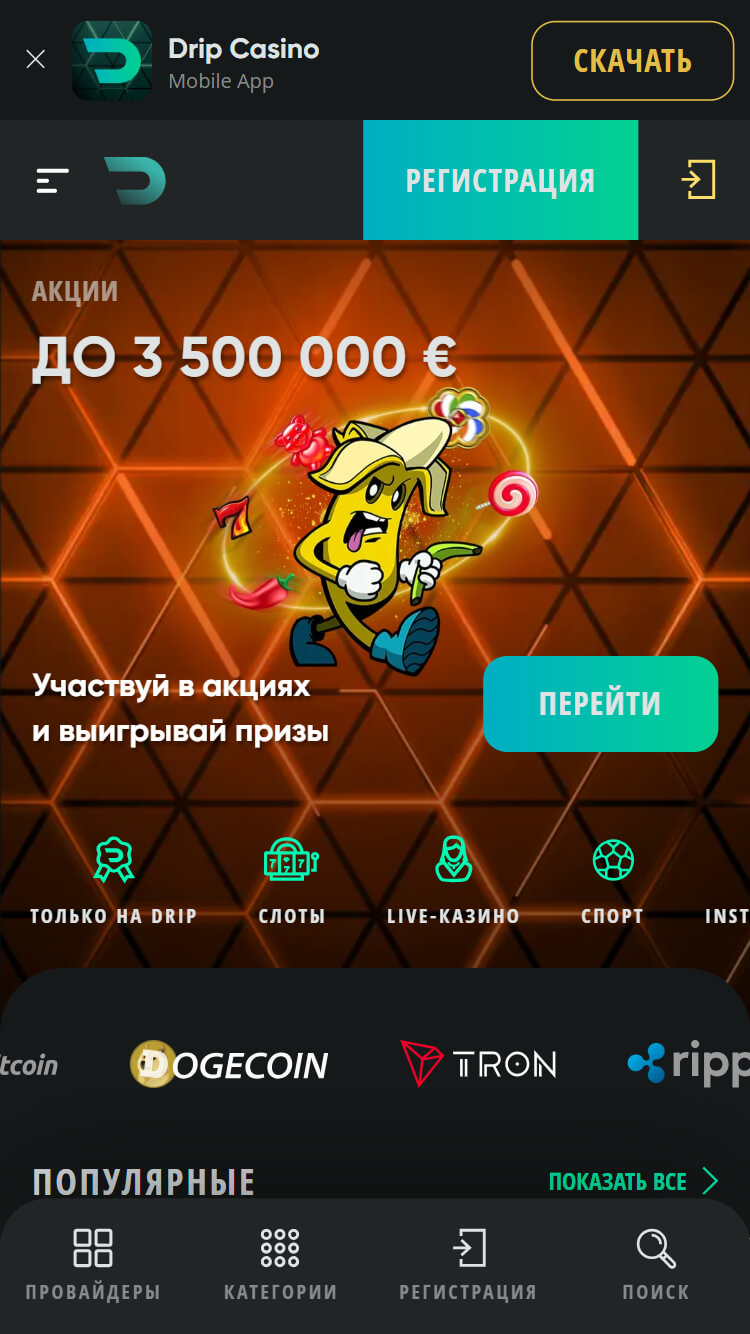
Task: Open КАТЕГОРИИ in bottom bar
Action: (280, 1264)
